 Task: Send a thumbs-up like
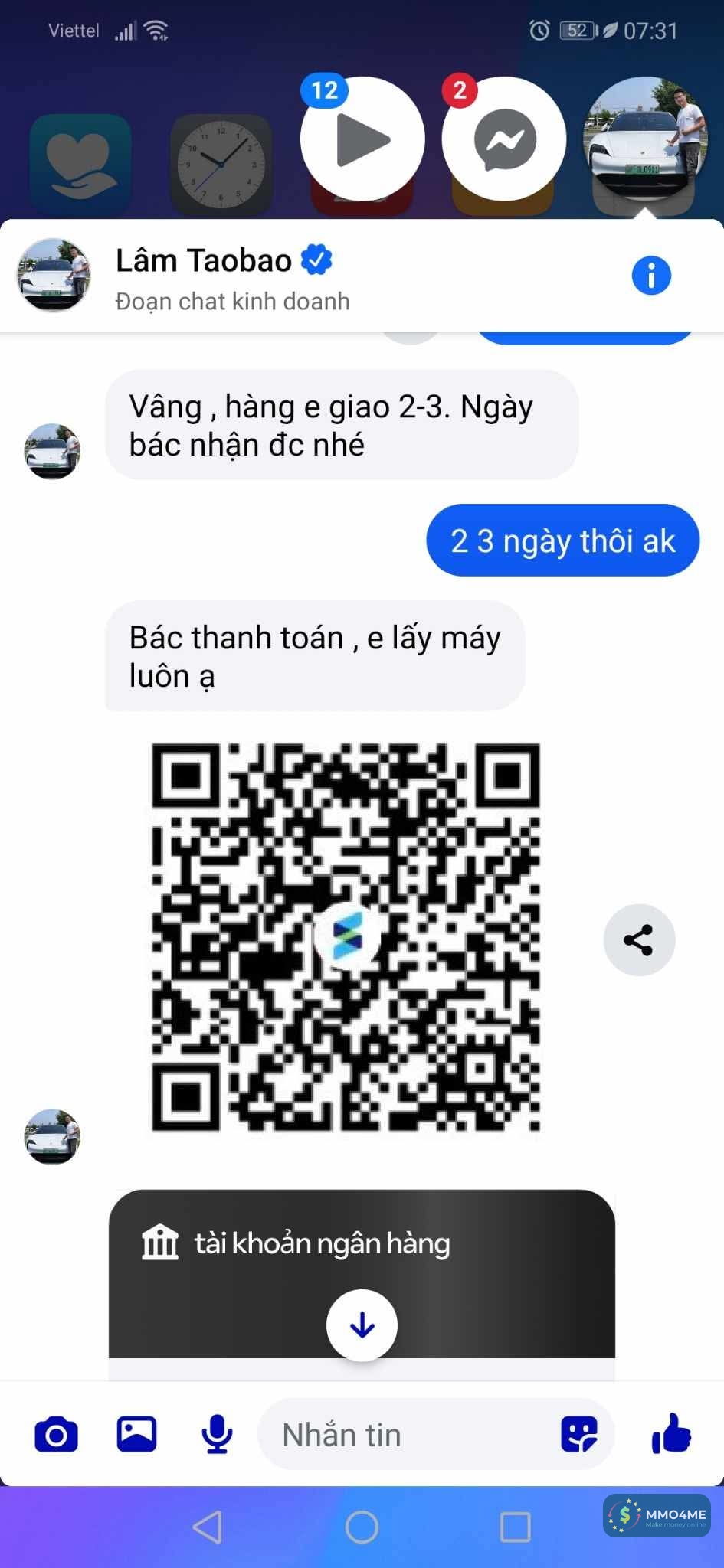pyautogui.click(x=671, y=1434)
